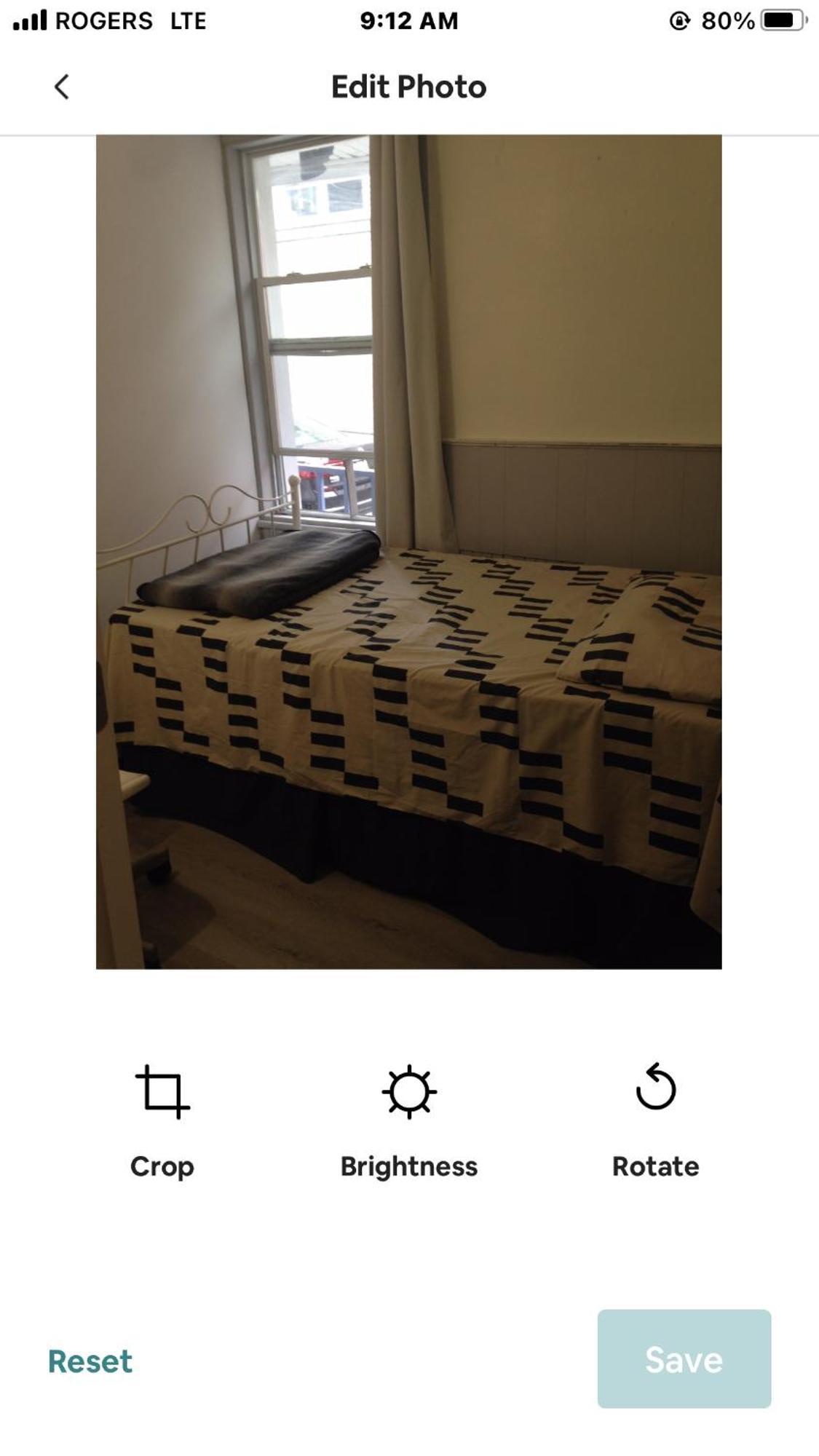
Task: Open the Crop tool
Action: [162, 1119]
